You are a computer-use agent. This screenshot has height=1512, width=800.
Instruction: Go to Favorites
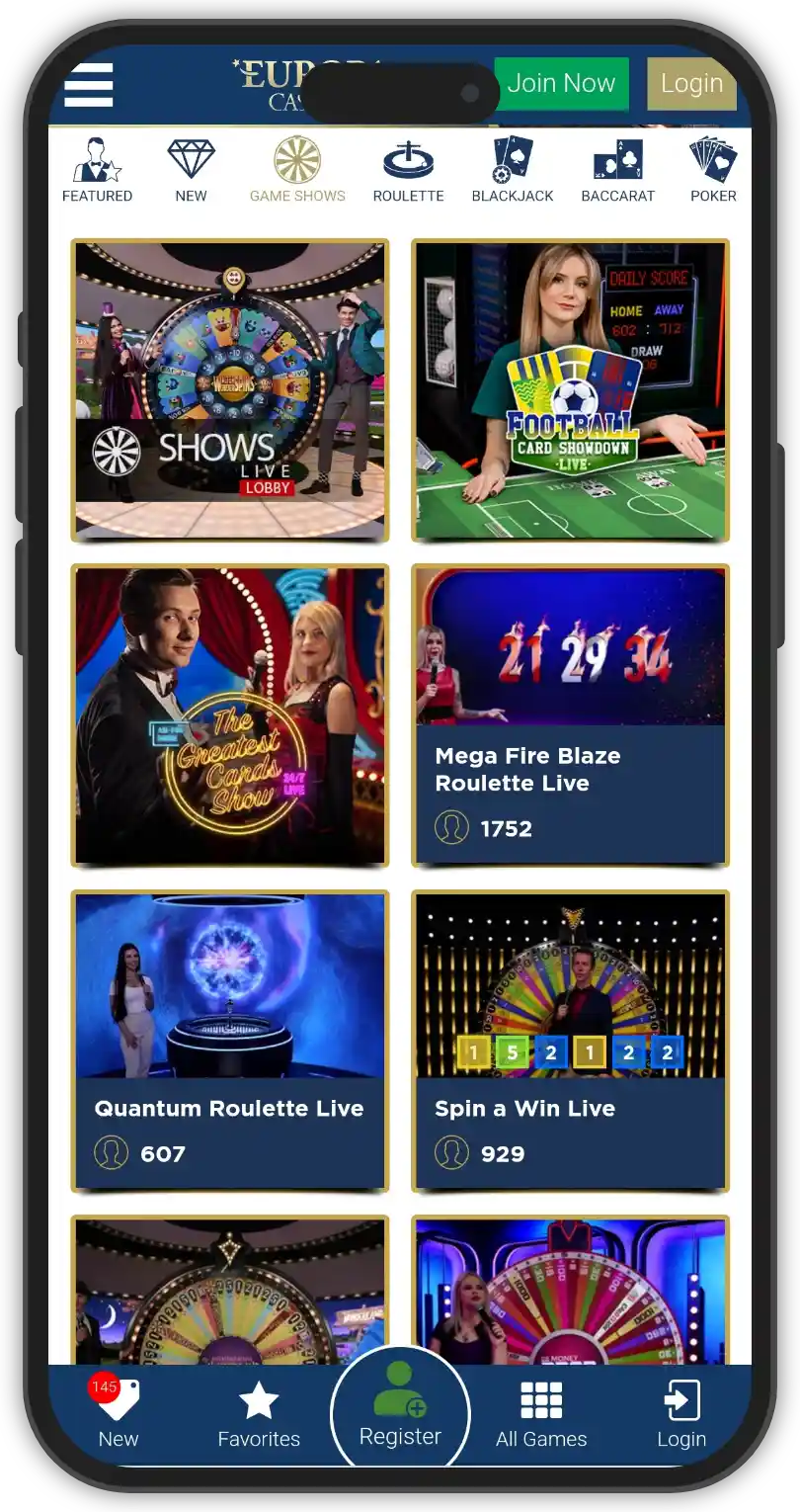pyautogui.click(x=259, y=1414)
